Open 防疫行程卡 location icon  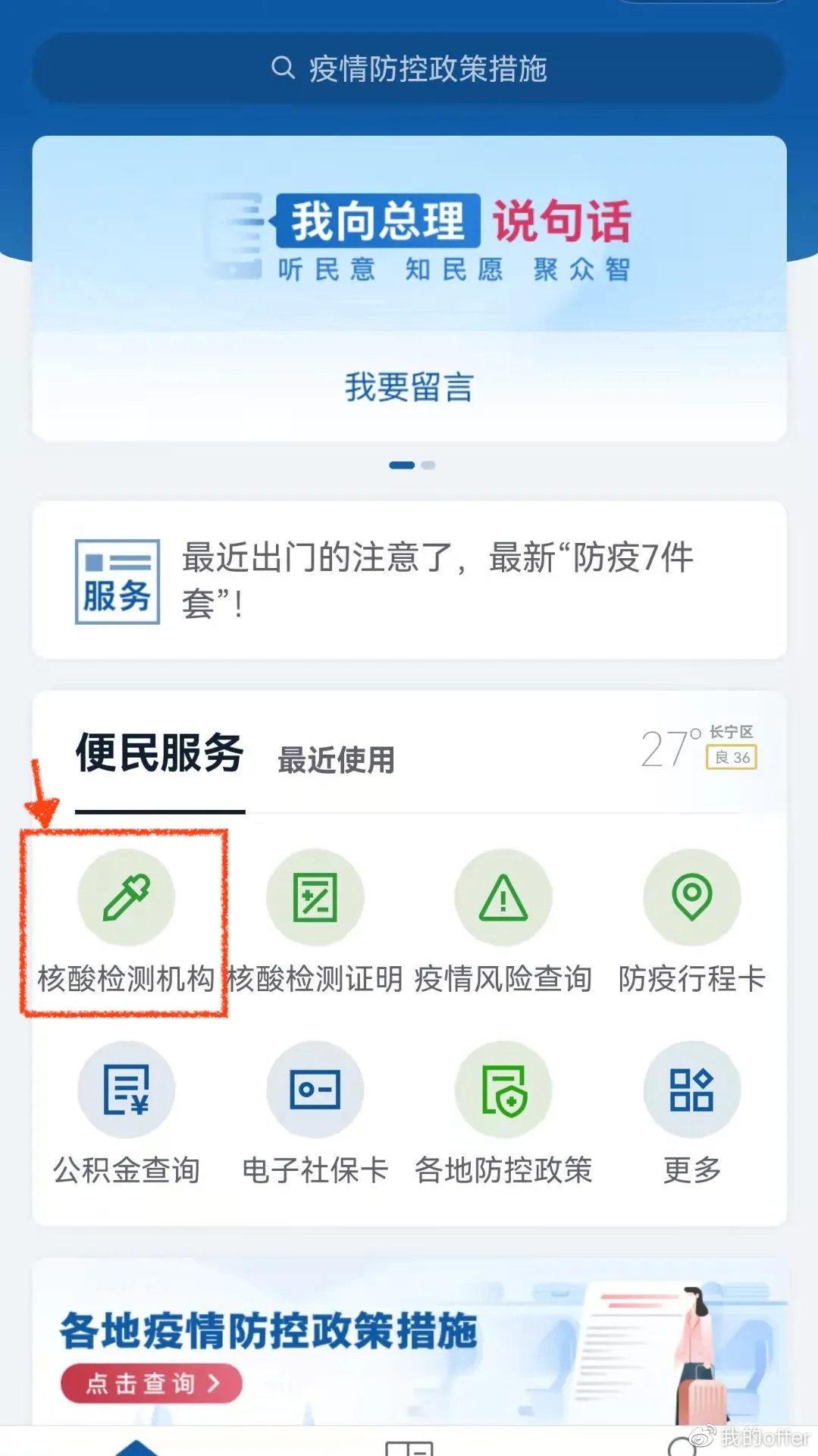[691, 897]
